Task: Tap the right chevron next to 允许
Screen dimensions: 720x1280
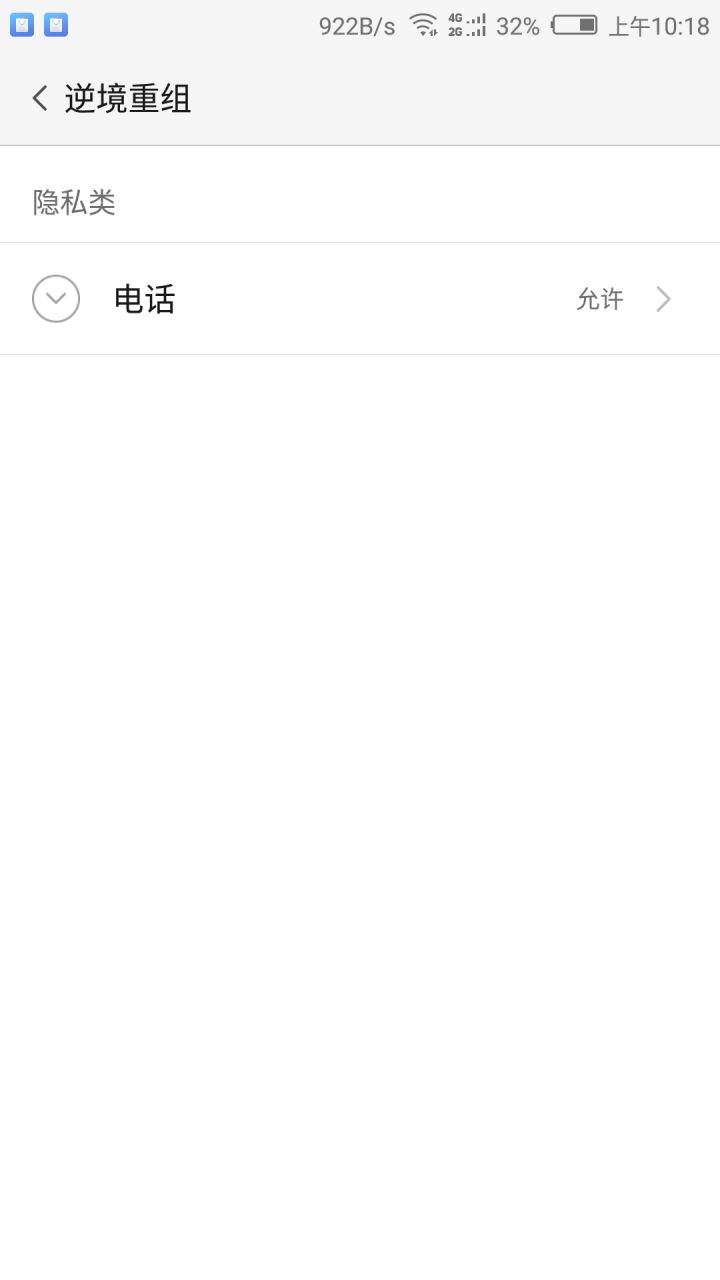Action: [663, 298]
